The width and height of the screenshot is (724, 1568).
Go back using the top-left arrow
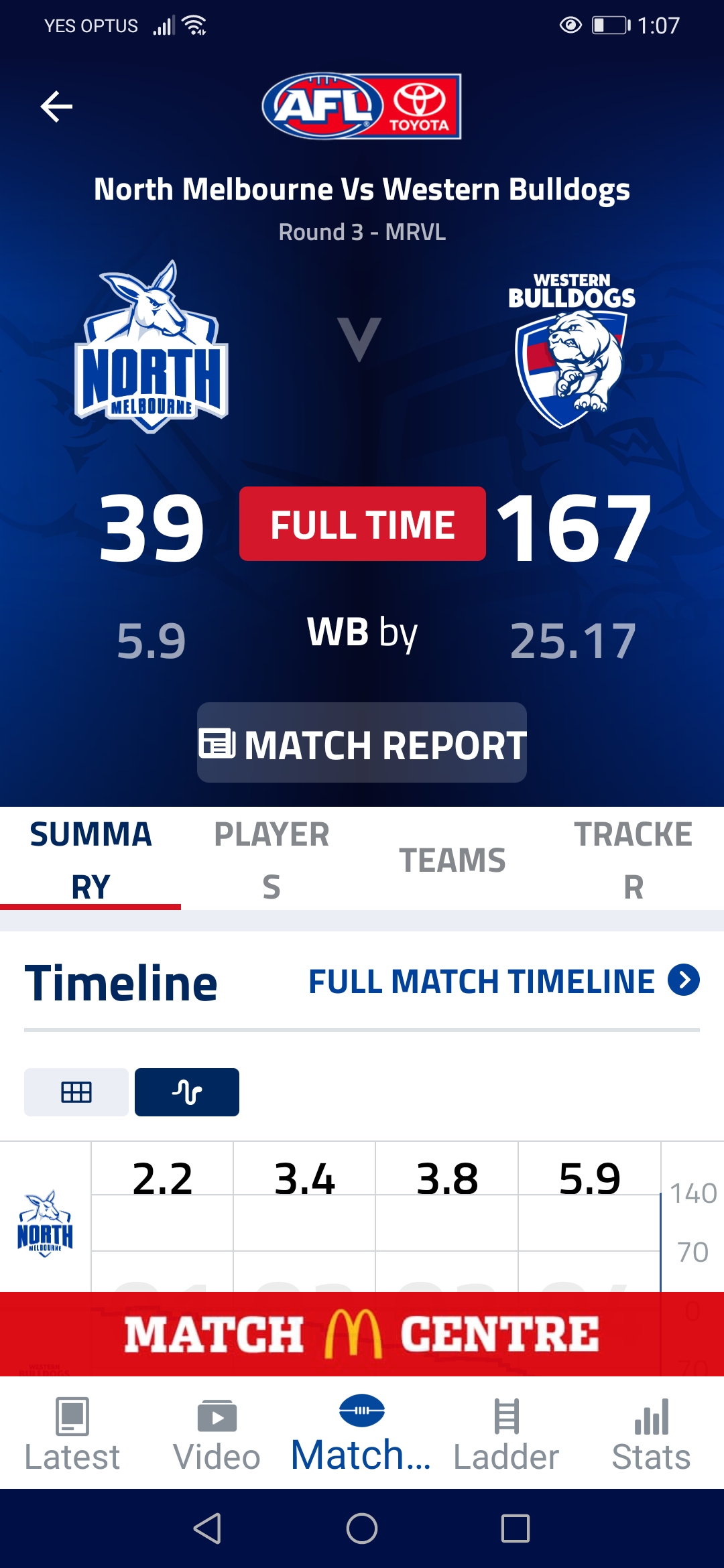(x=57, y=107)
